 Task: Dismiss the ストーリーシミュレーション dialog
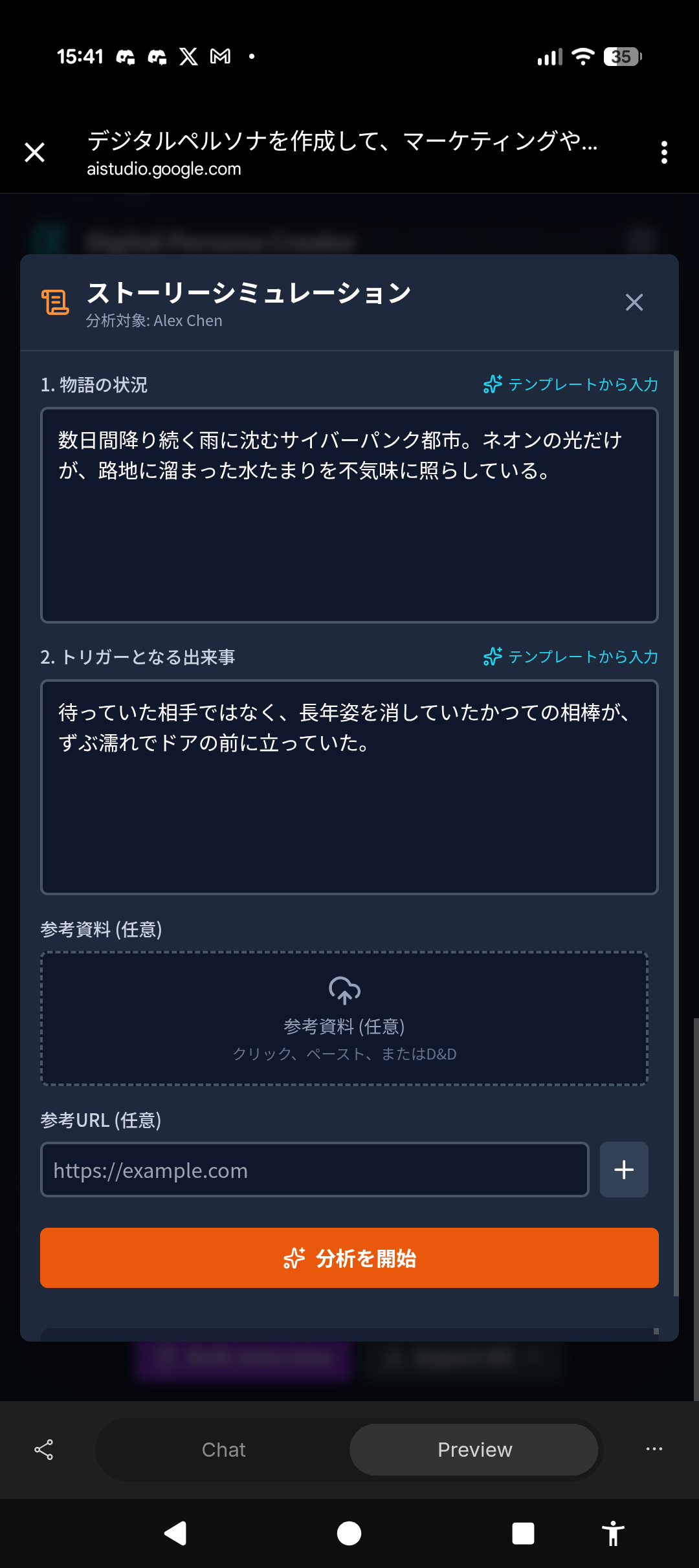(634, 302)
